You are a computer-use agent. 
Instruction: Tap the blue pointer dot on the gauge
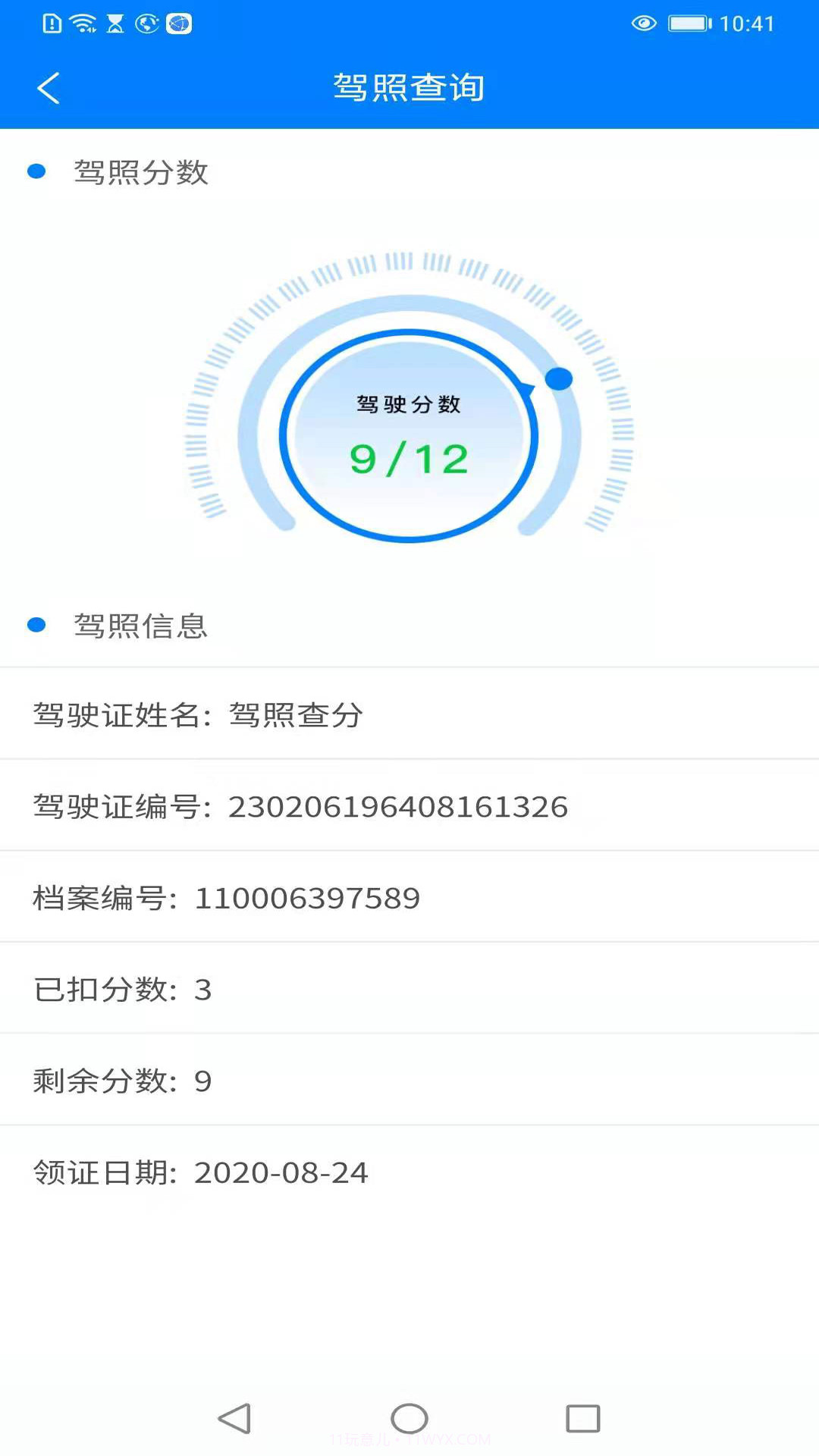point(559,379)
